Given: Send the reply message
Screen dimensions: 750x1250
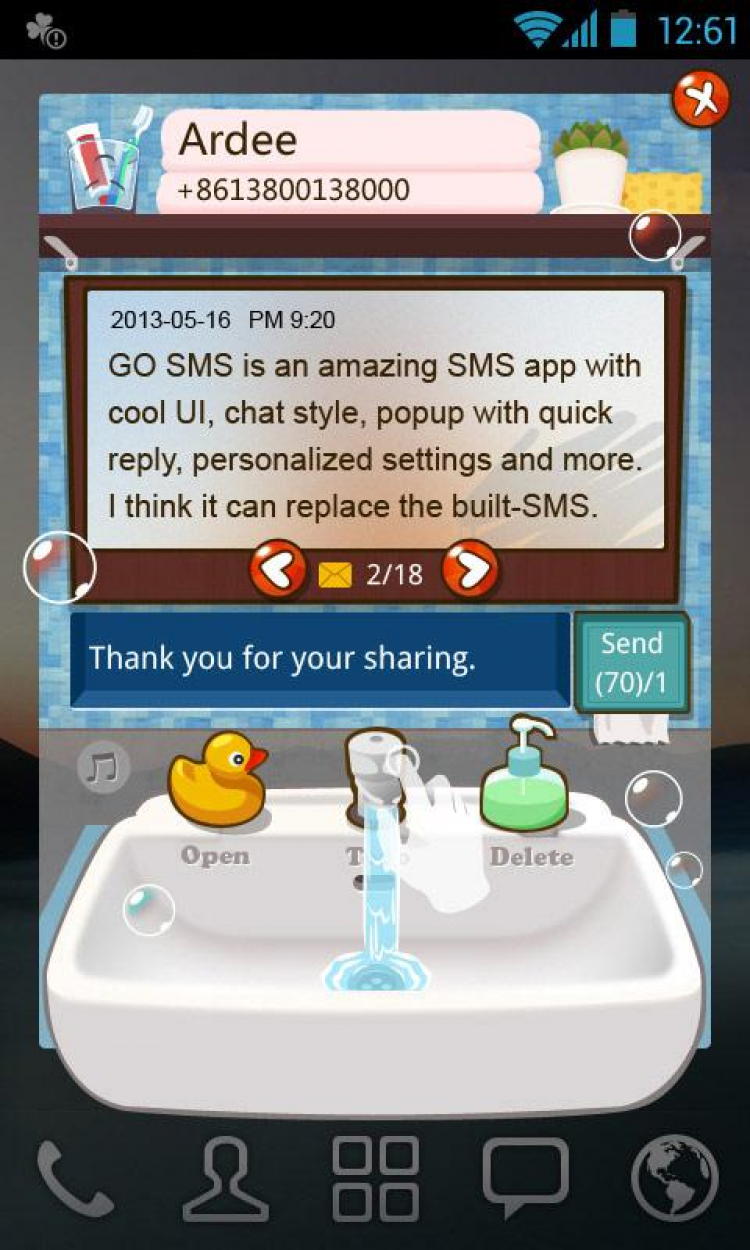Looking at the screenshot, I should pos(632,662).
